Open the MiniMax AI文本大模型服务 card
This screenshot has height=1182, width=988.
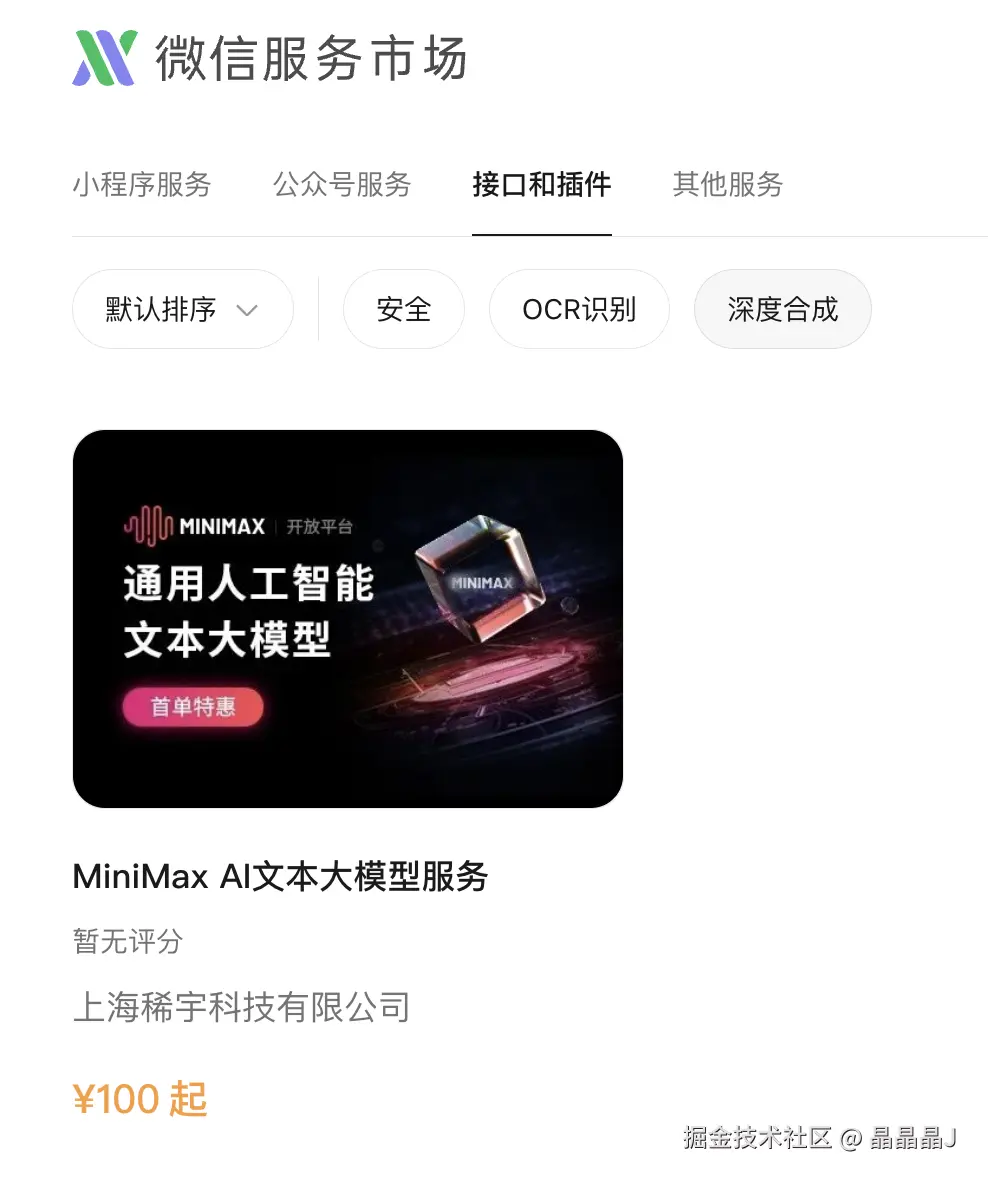coord(347,619)
